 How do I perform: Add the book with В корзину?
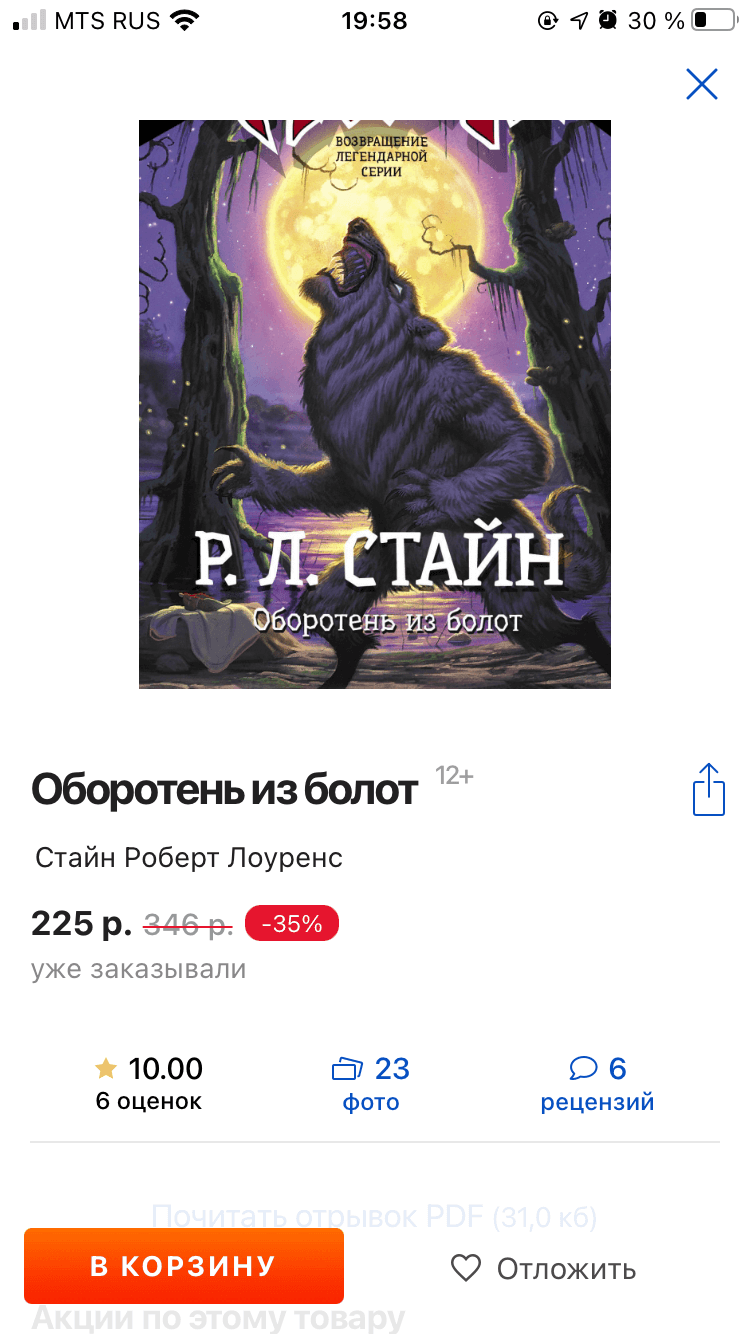tap(184, 1266)
